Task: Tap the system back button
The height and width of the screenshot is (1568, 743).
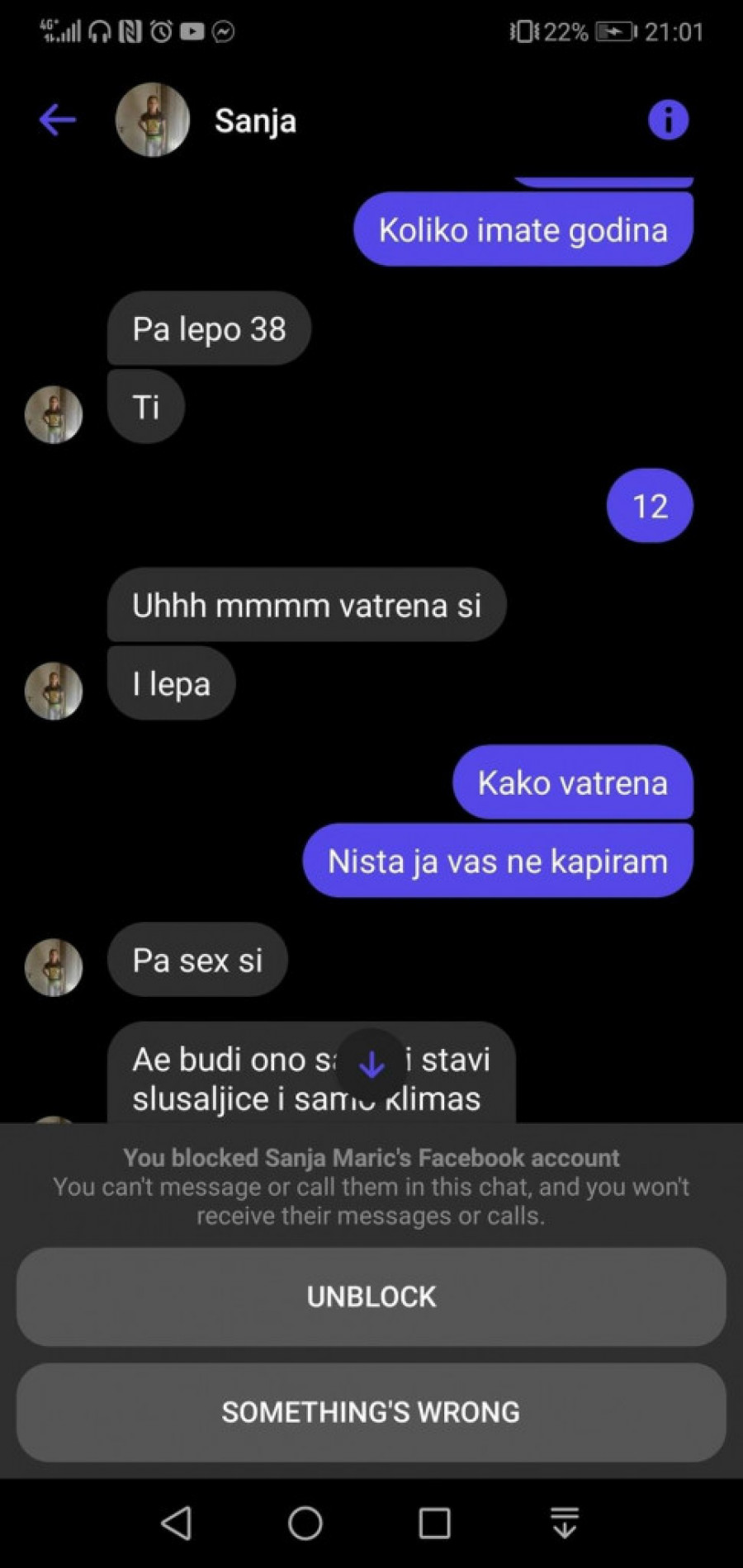Action: click(x=177, y=1523)
